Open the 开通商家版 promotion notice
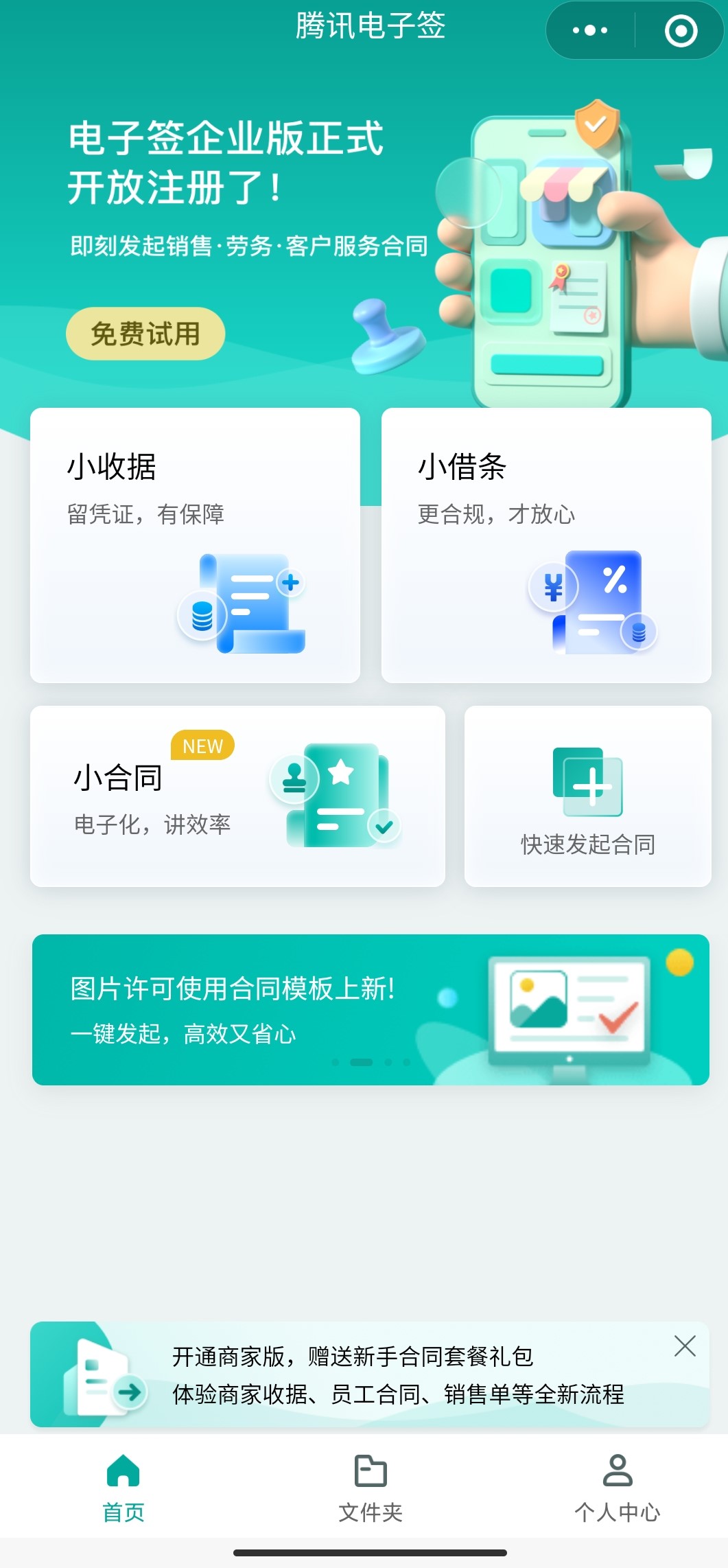Screen dimensions: 728x1568 371,1375
